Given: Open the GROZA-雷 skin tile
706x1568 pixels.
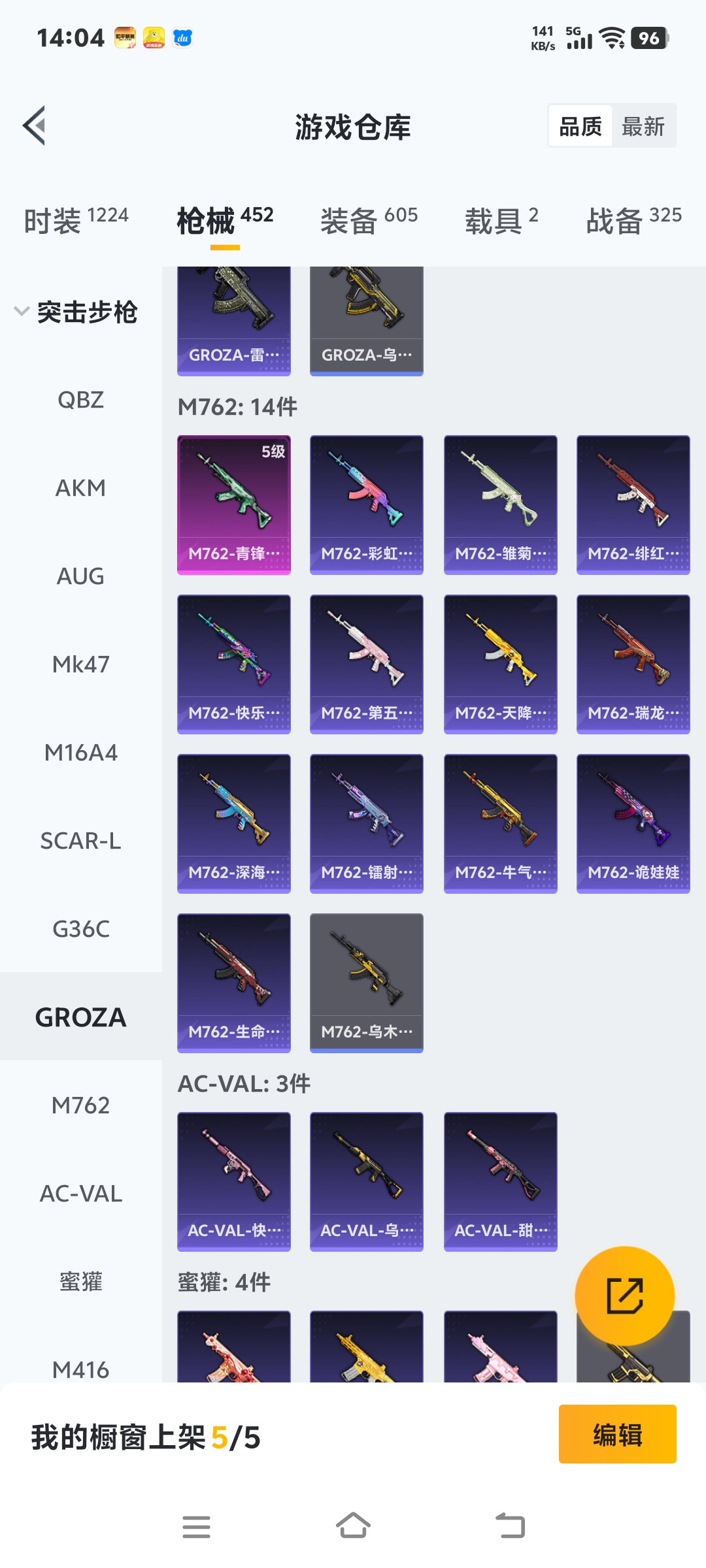Looking at the screenshot, I should [234, 320].
